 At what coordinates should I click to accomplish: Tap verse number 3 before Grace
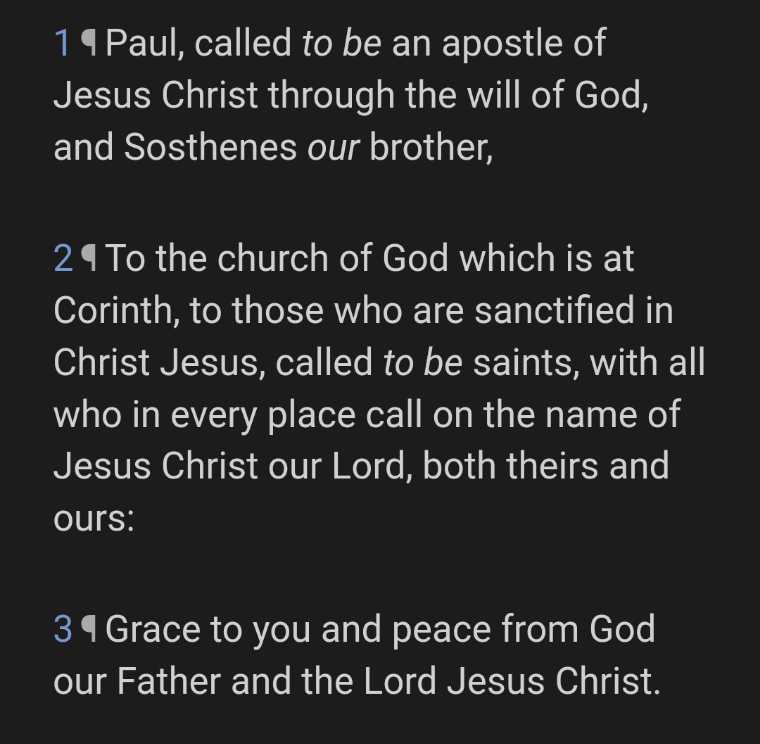pyautogui.click(x=63, y=629)
